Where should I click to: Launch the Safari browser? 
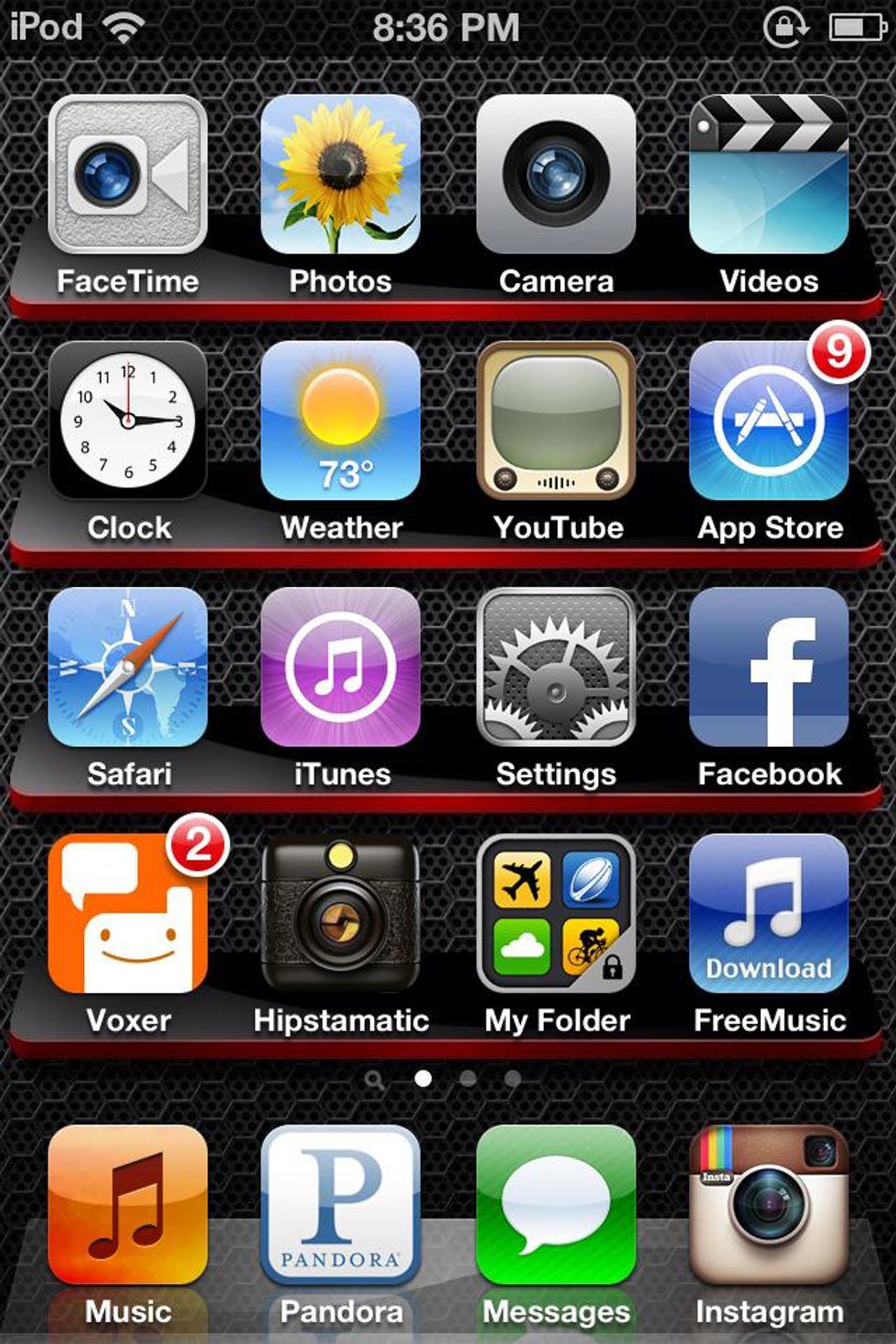click(x=128, y=667)
